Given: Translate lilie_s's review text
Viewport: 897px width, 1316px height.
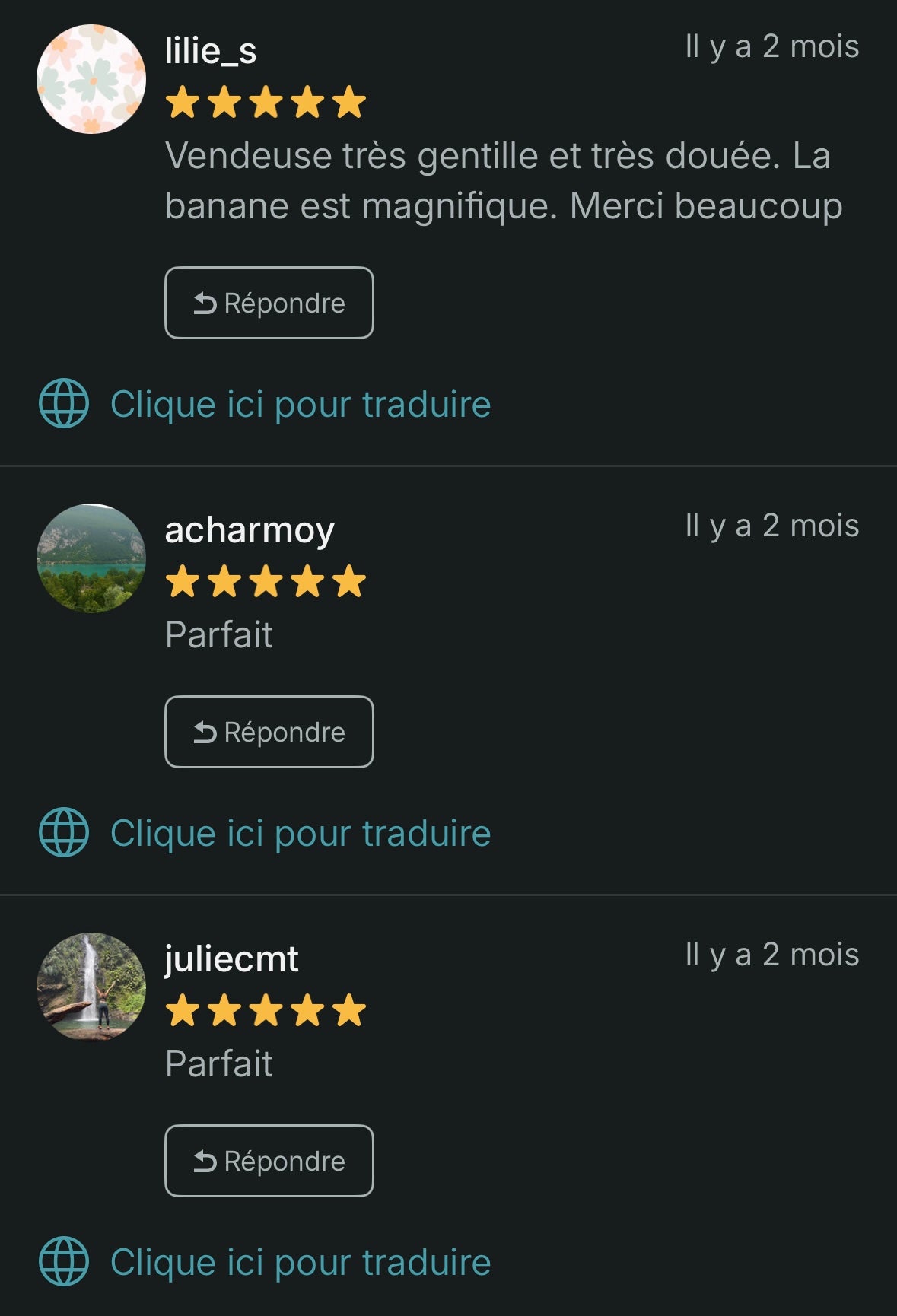Looking at the screenshot, I should pyautogui.click(x=300, y=404).
